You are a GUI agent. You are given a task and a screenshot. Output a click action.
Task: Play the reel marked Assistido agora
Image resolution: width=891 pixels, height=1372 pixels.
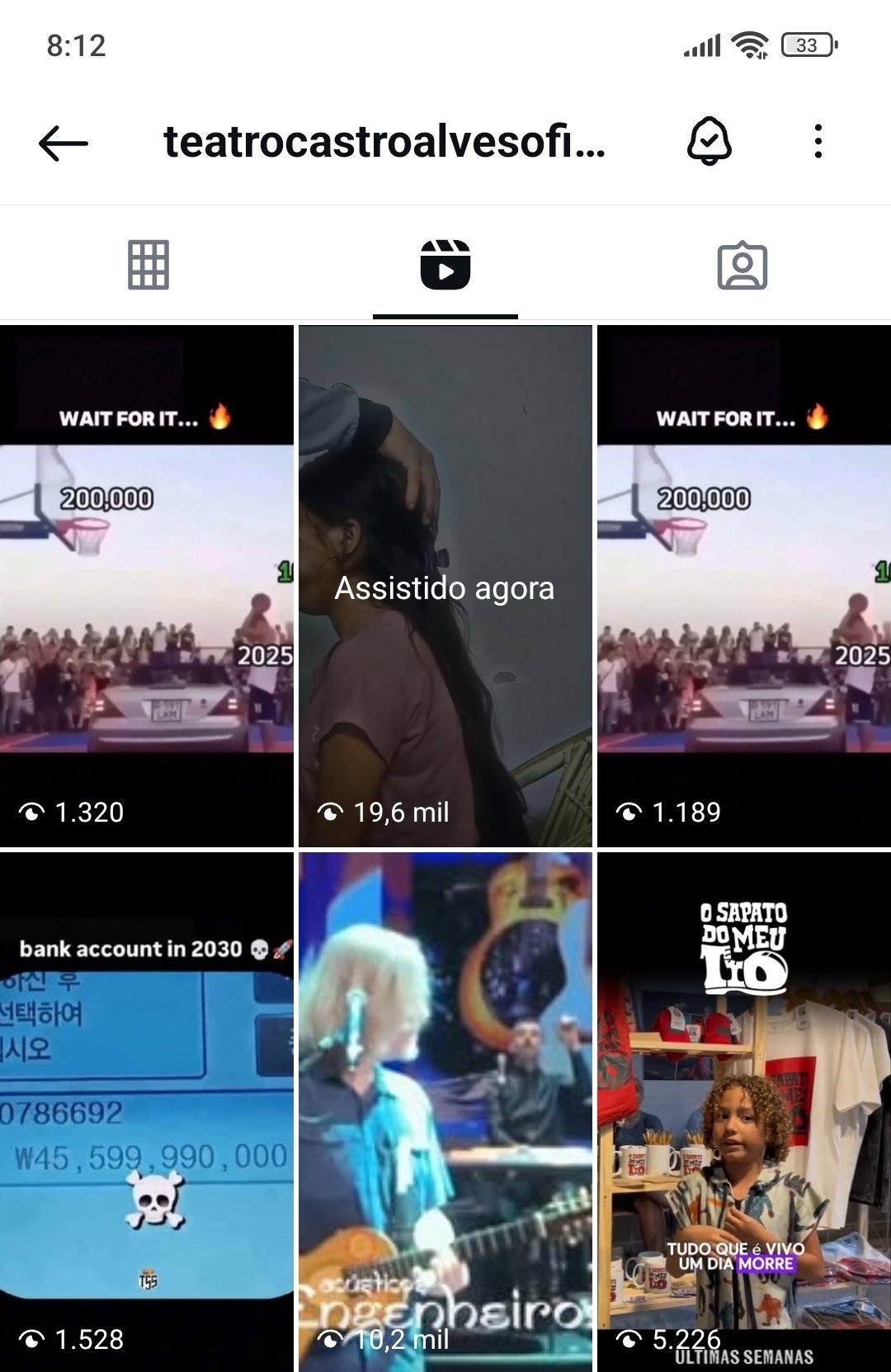click(445, 586)
